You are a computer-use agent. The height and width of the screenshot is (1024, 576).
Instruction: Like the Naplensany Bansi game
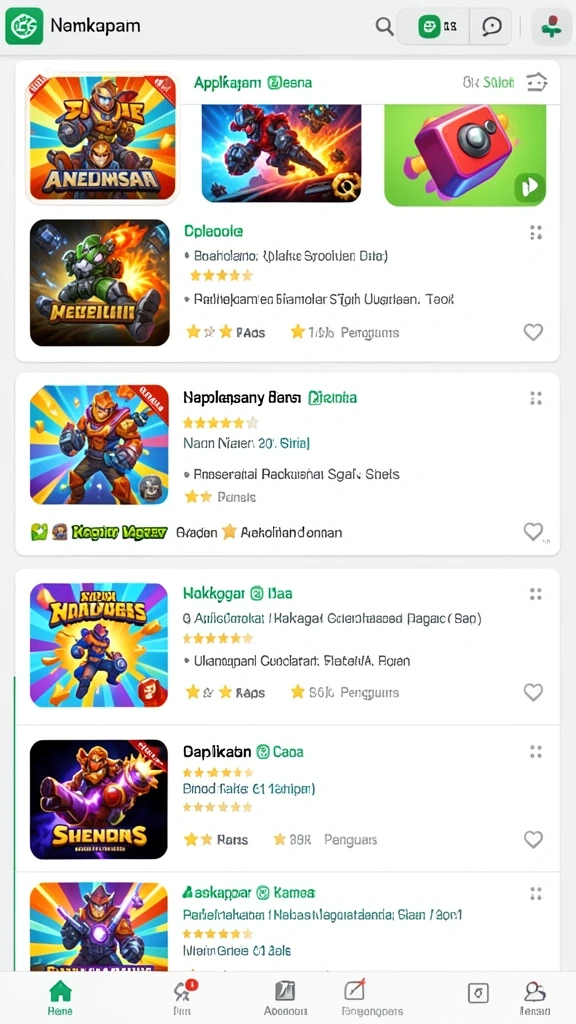coord(534,532)
